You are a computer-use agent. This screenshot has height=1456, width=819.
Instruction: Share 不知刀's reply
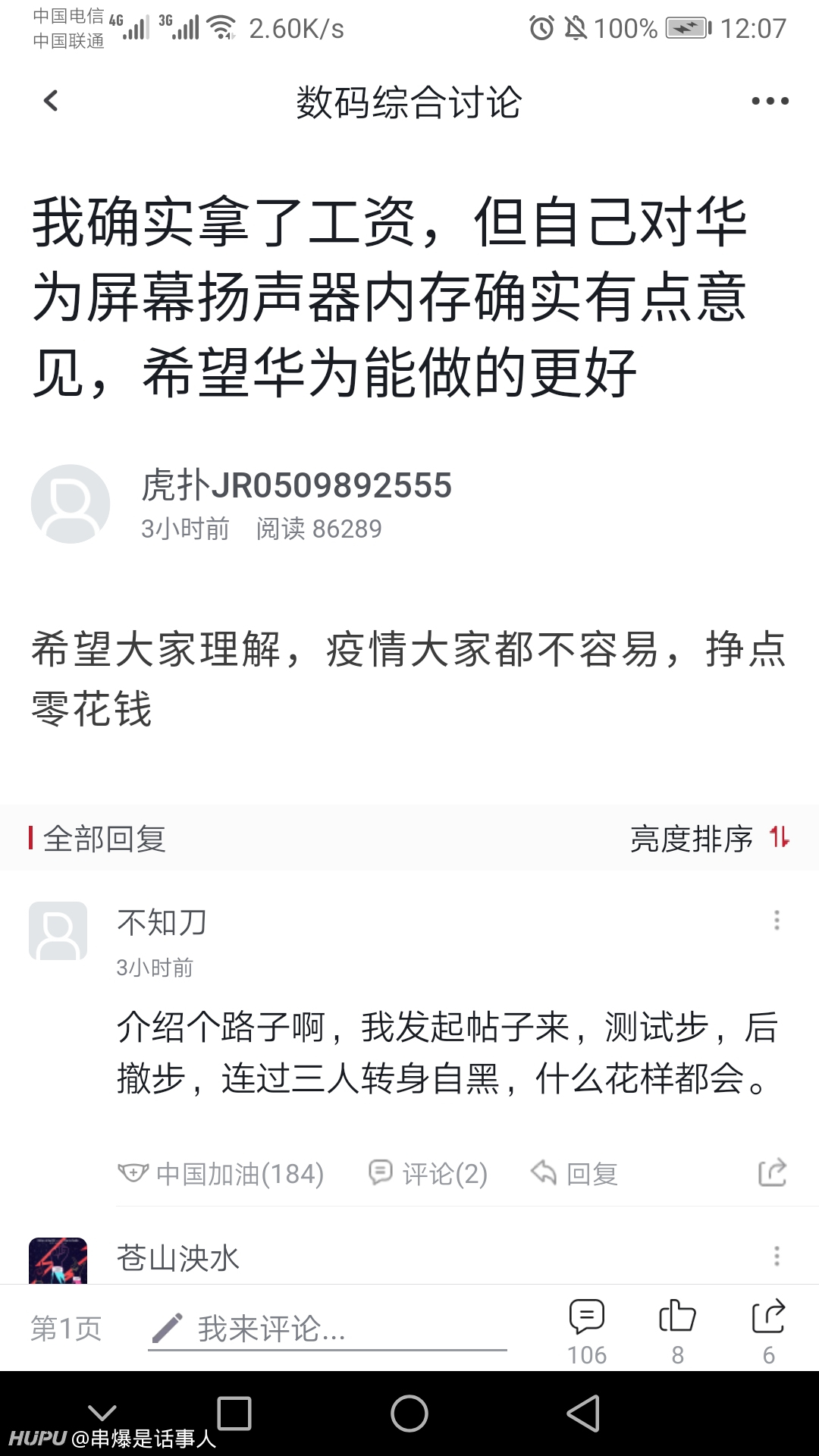coord(773,1172)
